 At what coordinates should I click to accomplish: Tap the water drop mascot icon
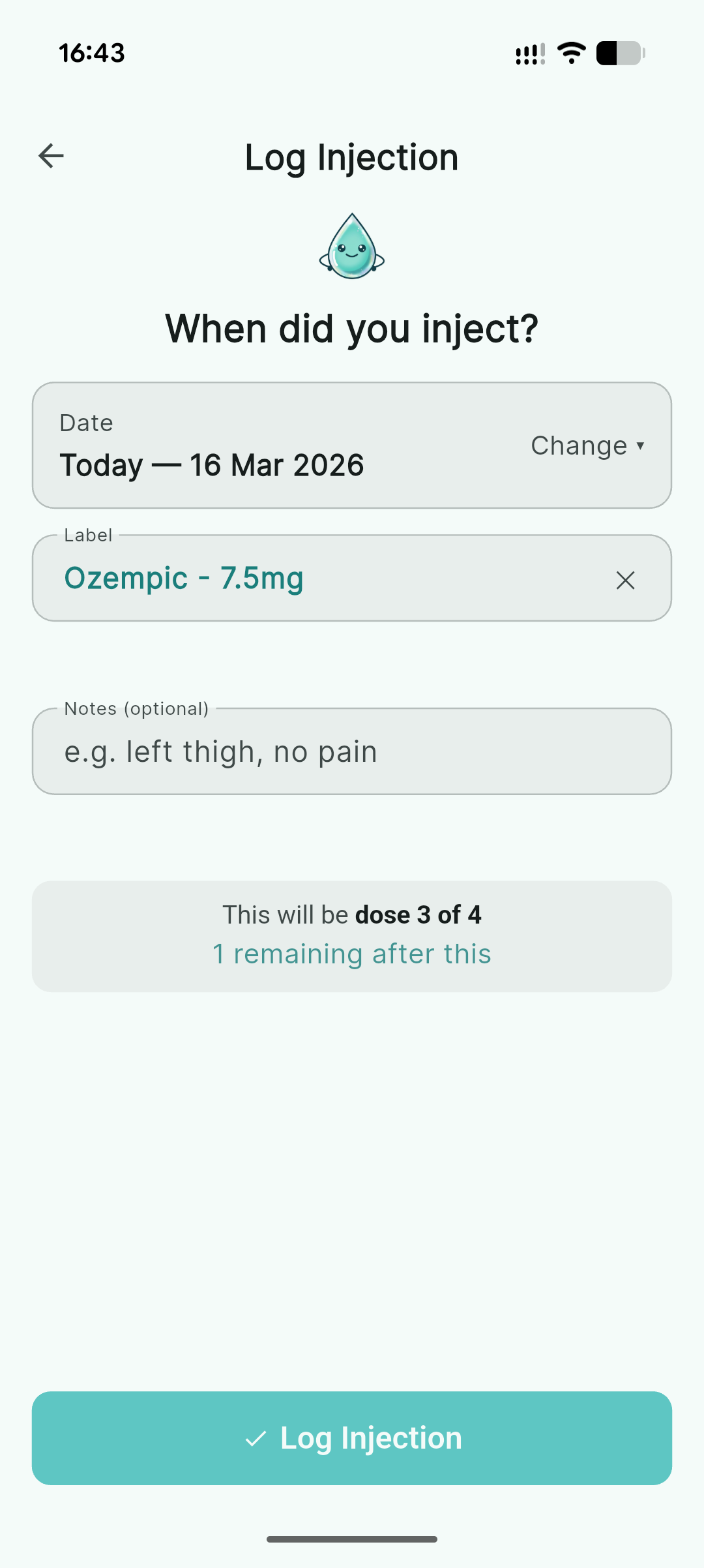click(x=352, y=248)
